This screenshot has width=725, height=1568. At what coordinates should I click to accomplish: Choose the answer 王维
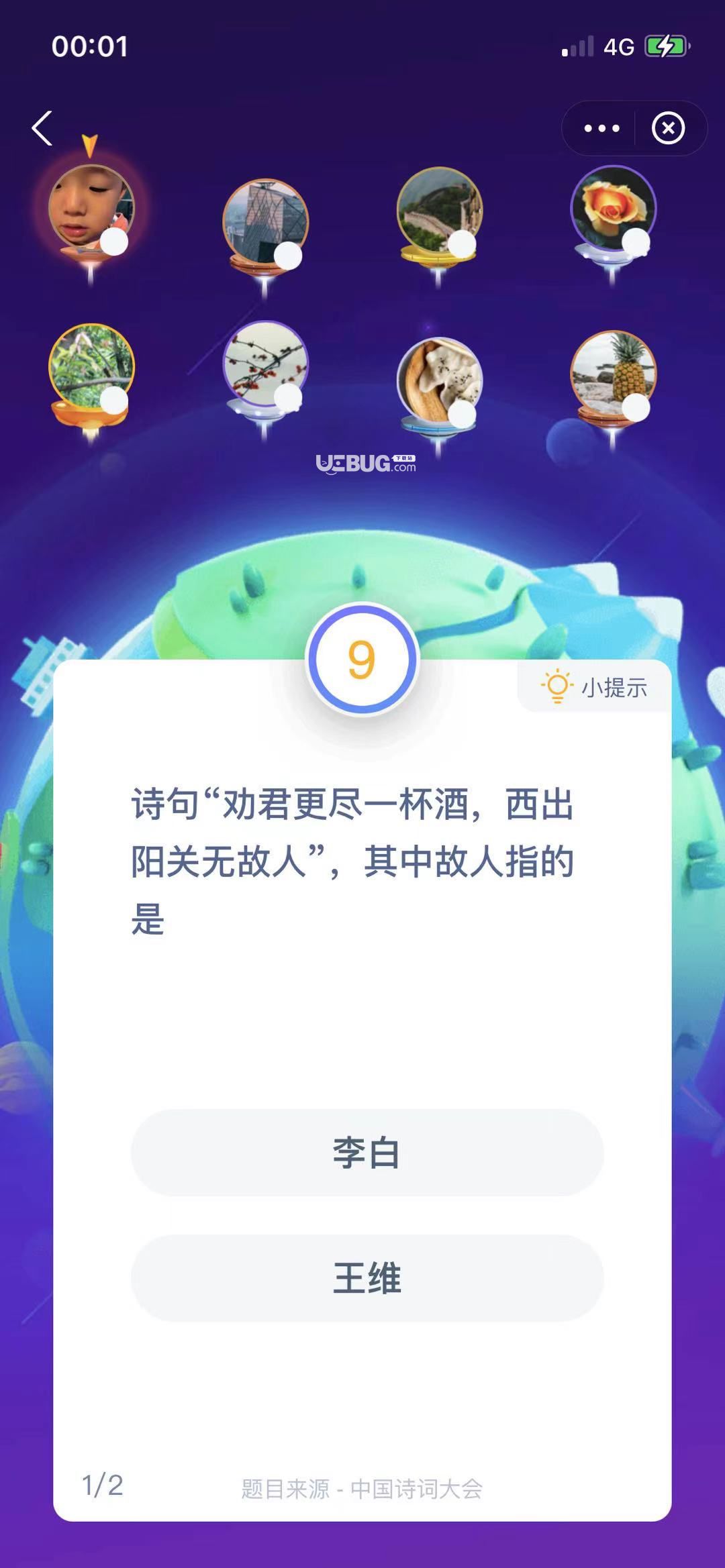click(x=367, y=1277)
